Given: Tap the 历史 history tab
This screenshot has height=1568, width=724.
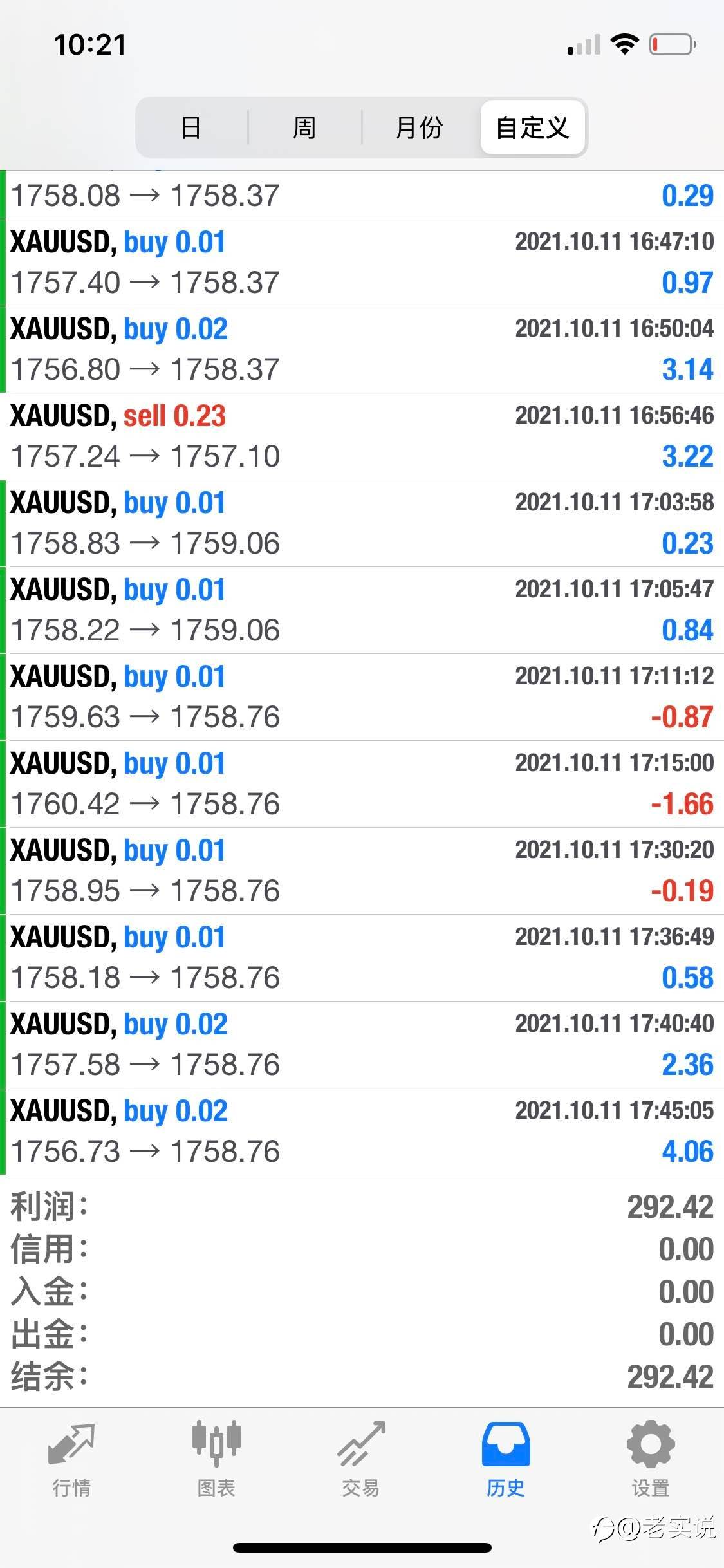Looking at the screenshot, I should pyautogui.click(x=506, y=1459).
